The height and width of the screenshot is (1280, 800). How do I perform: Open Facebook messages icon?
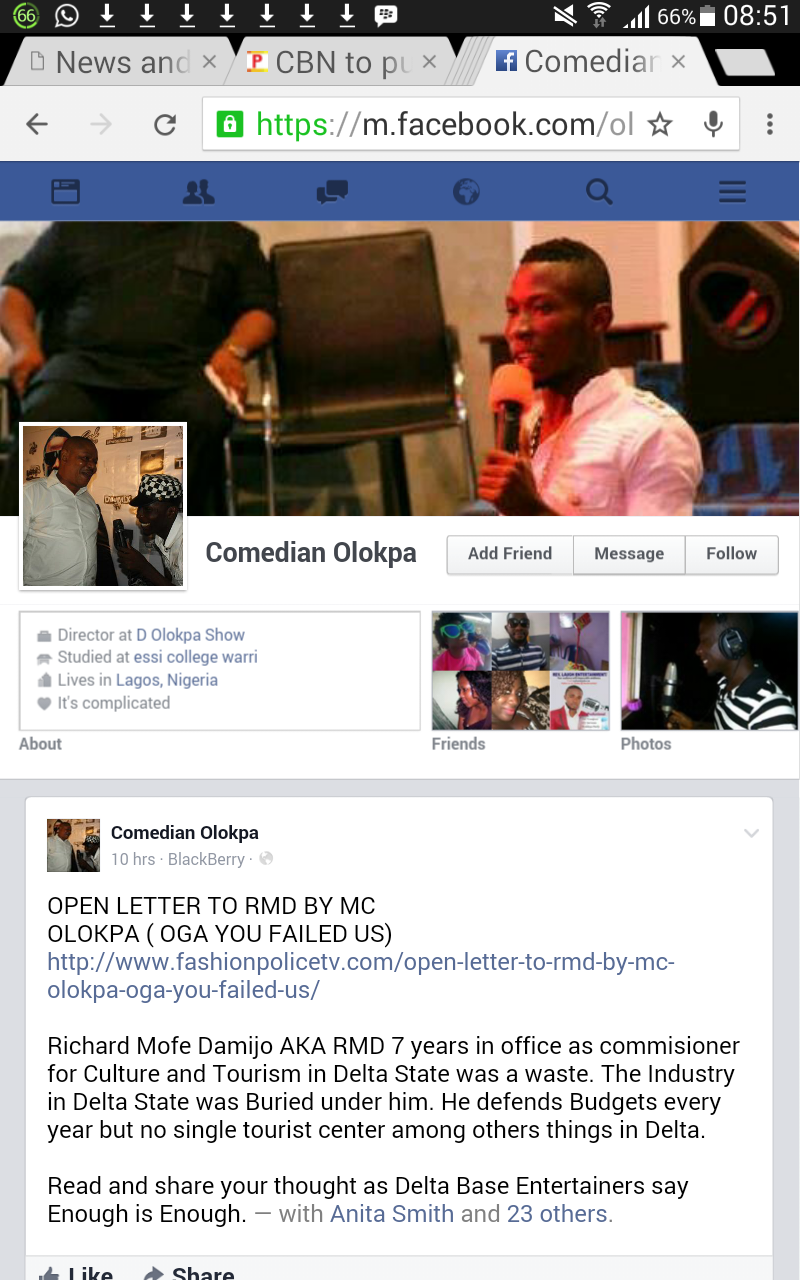tap(332, 191)
